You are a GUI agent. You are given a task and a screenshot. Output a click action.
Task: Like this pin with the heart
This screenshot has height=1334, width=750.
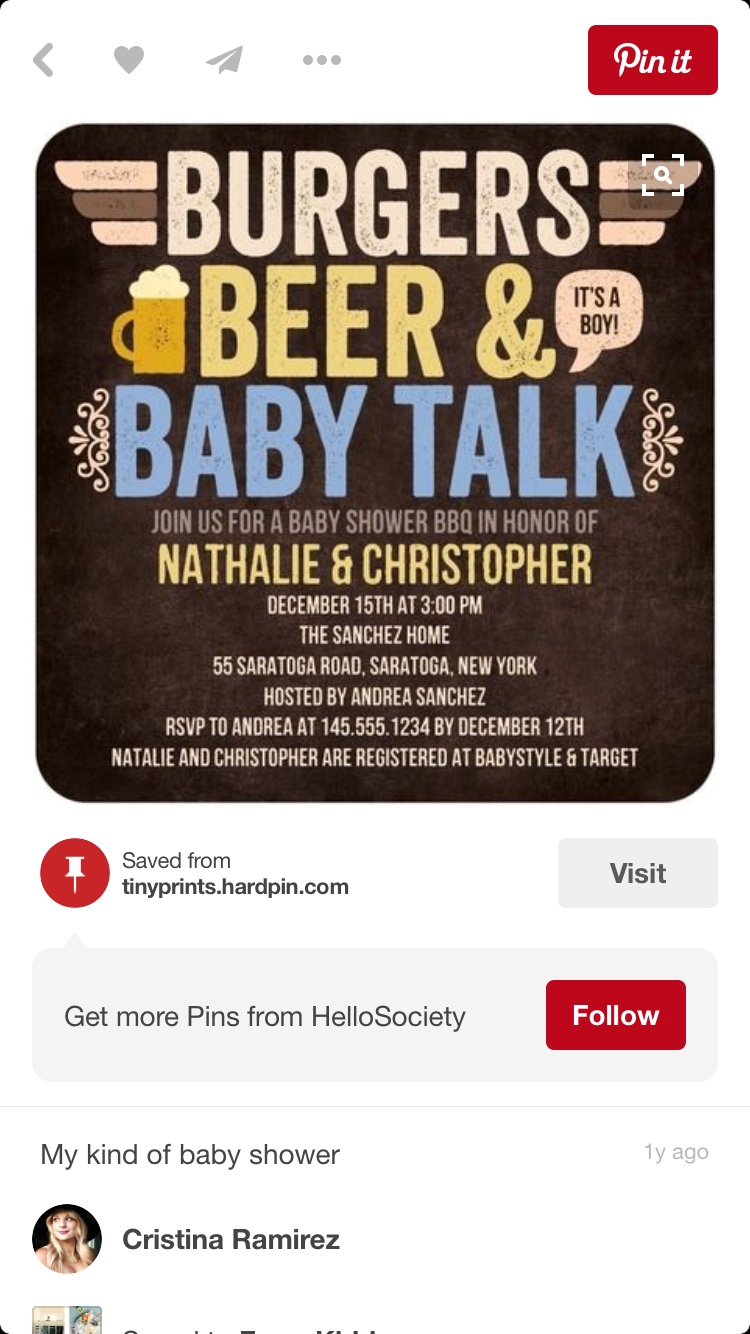[129, 60]
